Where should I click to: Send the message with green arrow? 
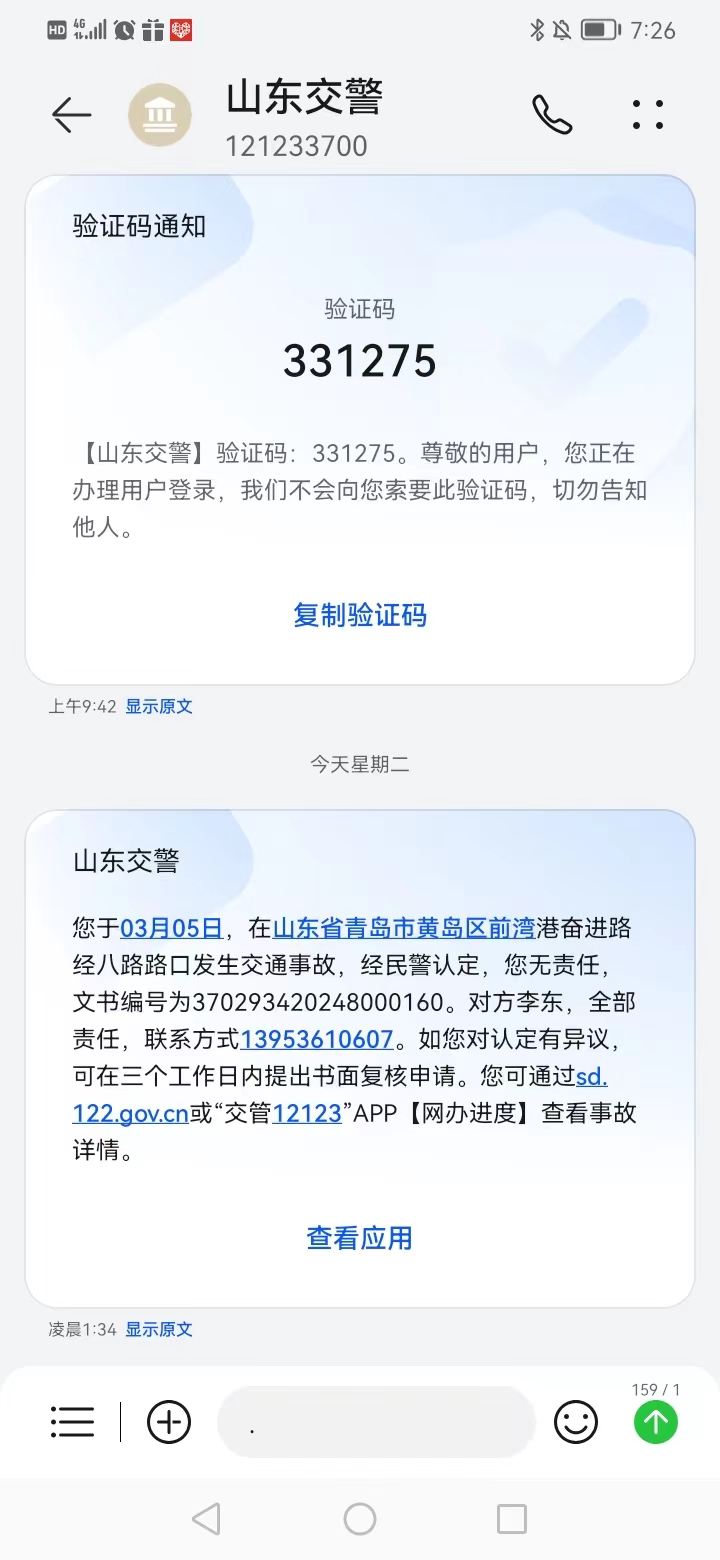[656, 1422]
